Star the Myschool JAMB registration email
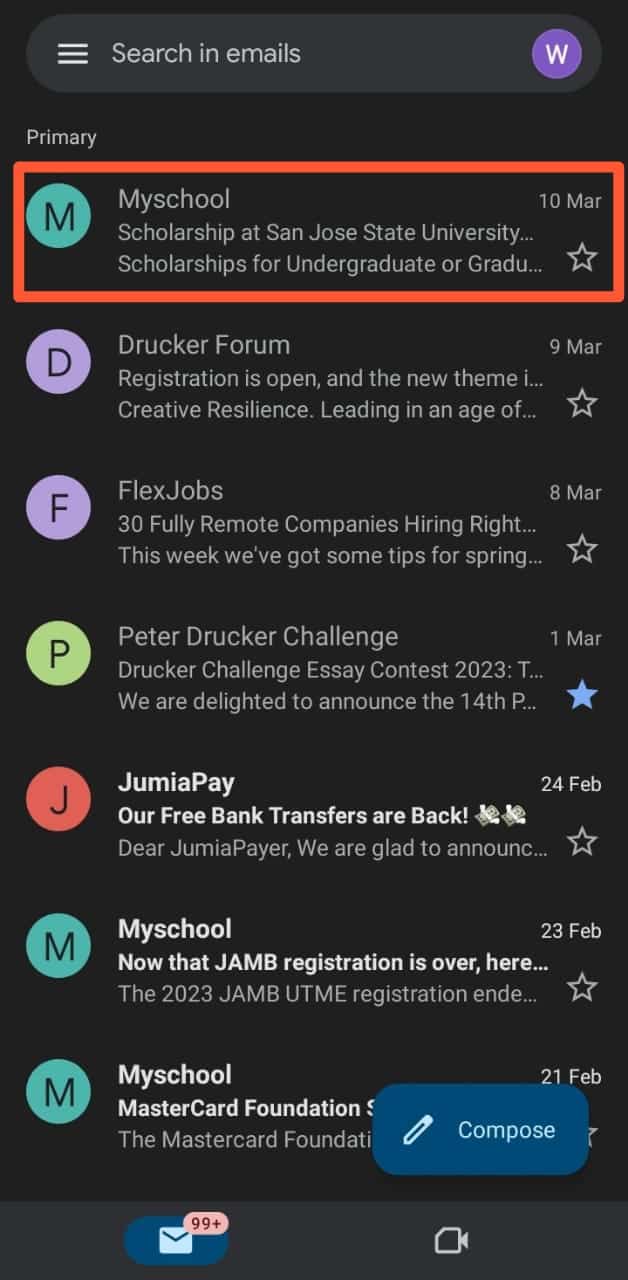The height and width of the screenshot is (1280, 628). (582, 988)
